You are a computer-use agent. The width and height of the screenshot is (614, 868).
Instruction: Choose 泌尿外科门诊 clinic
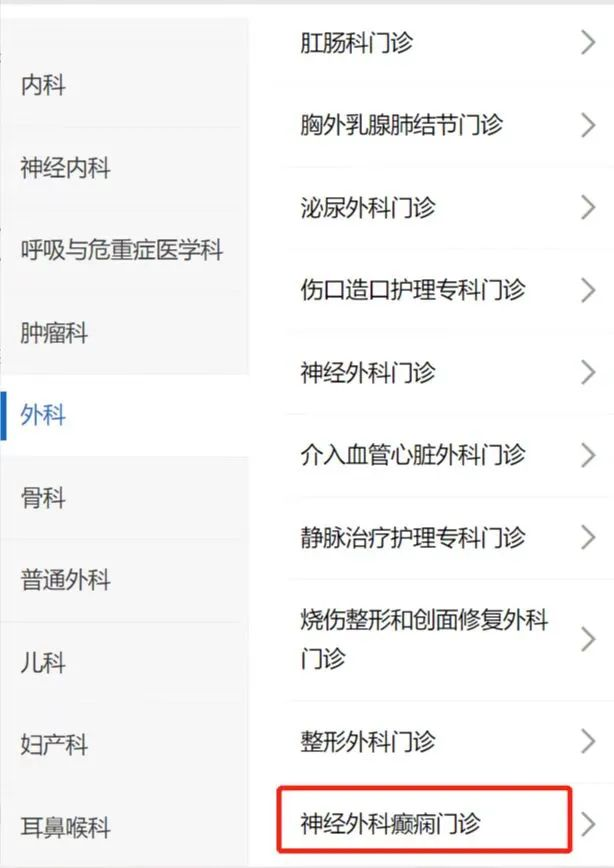pyautogui.click(x=368, y=208)
